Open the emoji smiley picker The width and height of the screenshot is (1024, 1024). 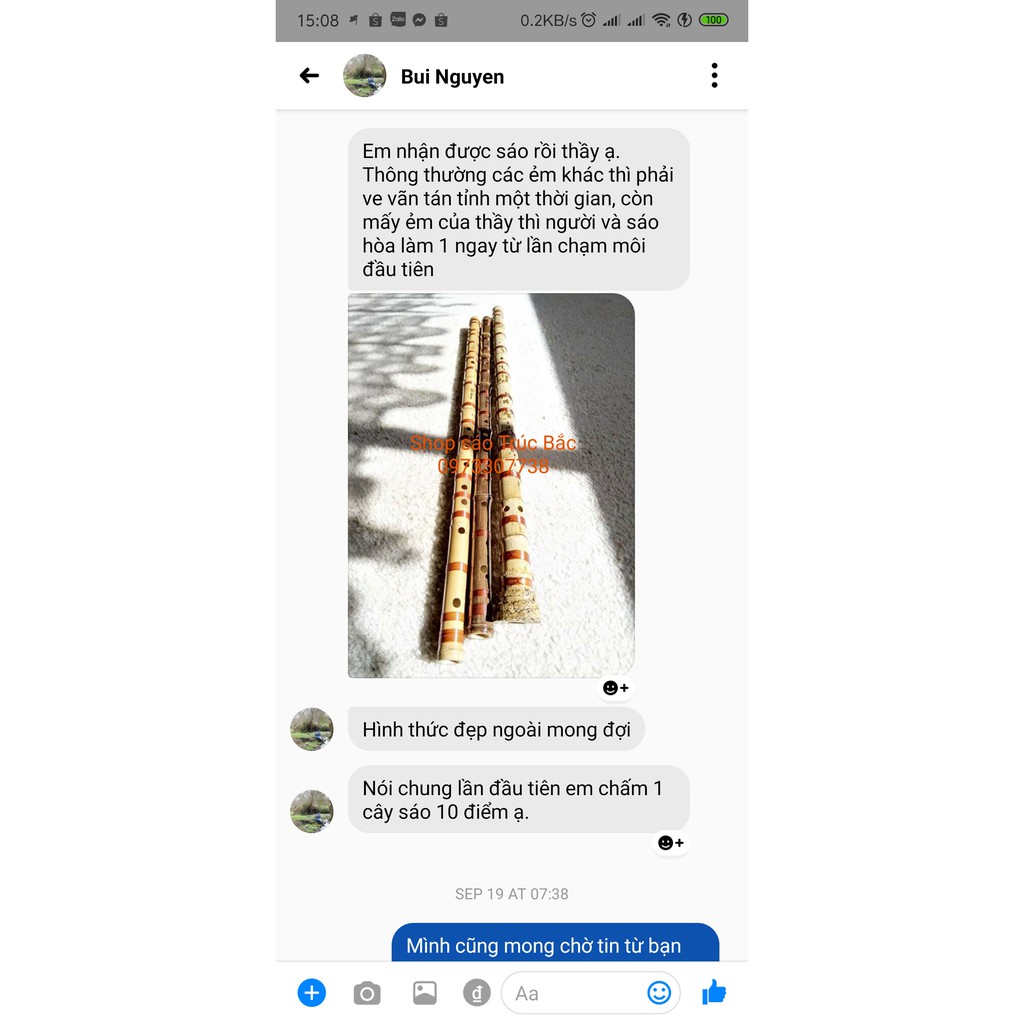pos(659,993)
